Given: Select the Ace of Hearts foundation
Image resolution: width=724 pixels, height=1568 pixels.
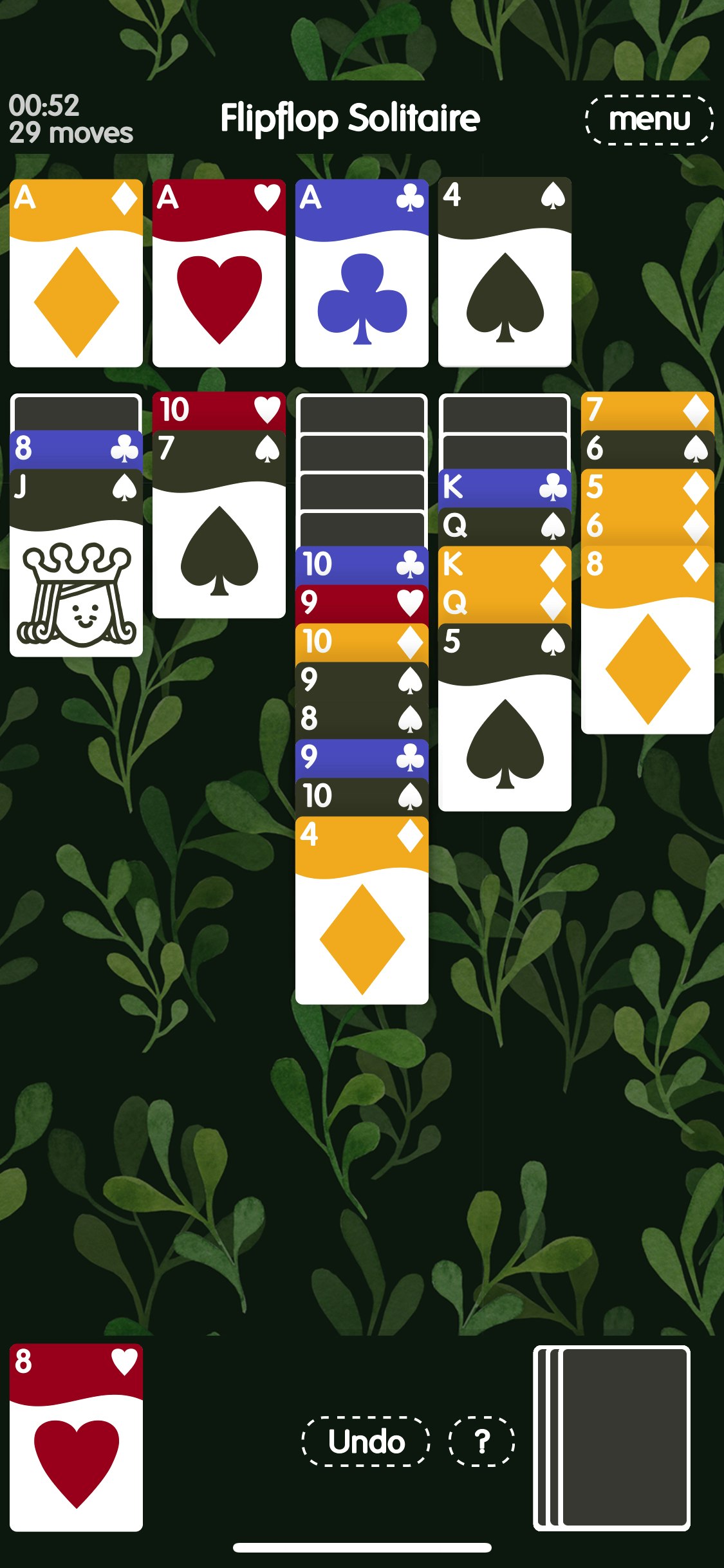Looking at the screenshot, I should (x=219, y=270).
